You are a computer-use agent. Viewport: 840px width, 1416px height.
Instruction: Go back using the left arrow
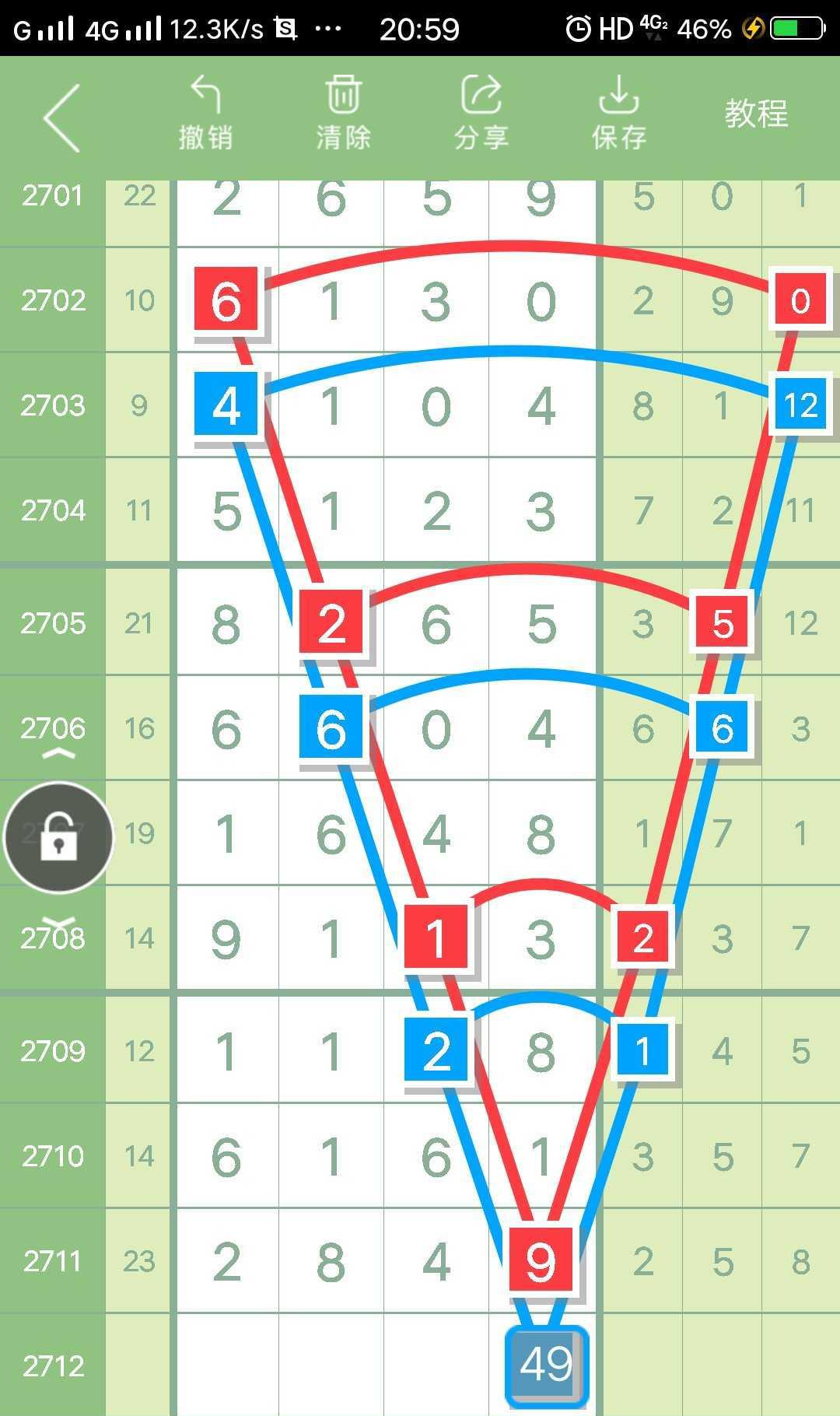(x=62, y=117)
